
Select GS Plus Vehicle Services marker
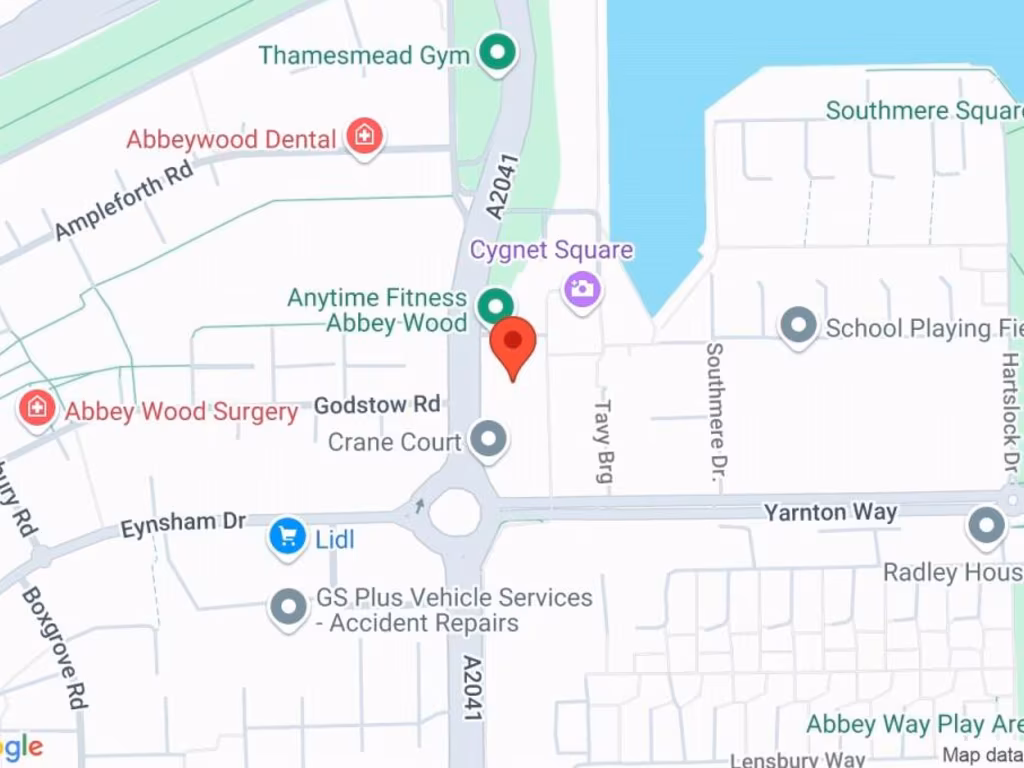289,607
